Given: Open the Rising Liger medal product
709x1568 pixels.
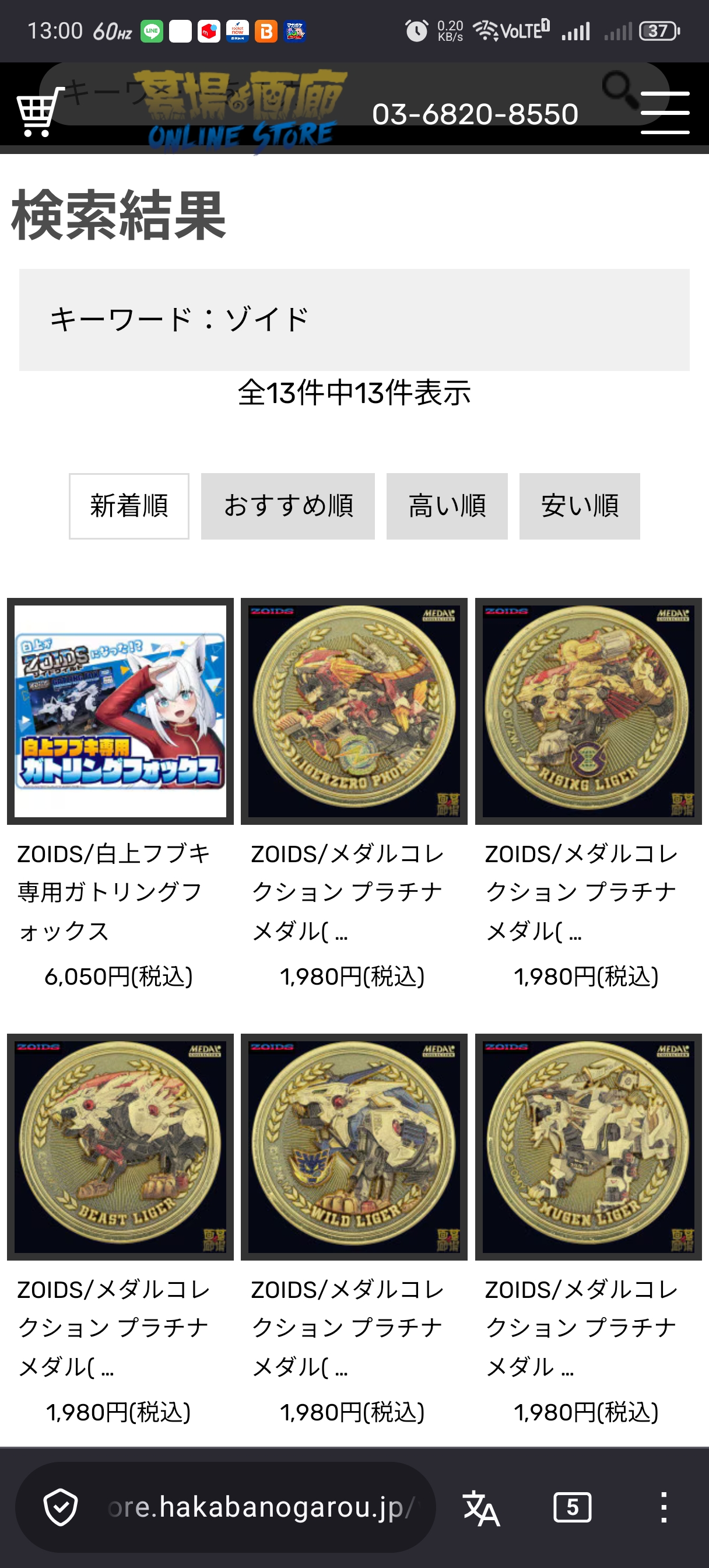Looking at the screenshot, I should pos(588,711).
